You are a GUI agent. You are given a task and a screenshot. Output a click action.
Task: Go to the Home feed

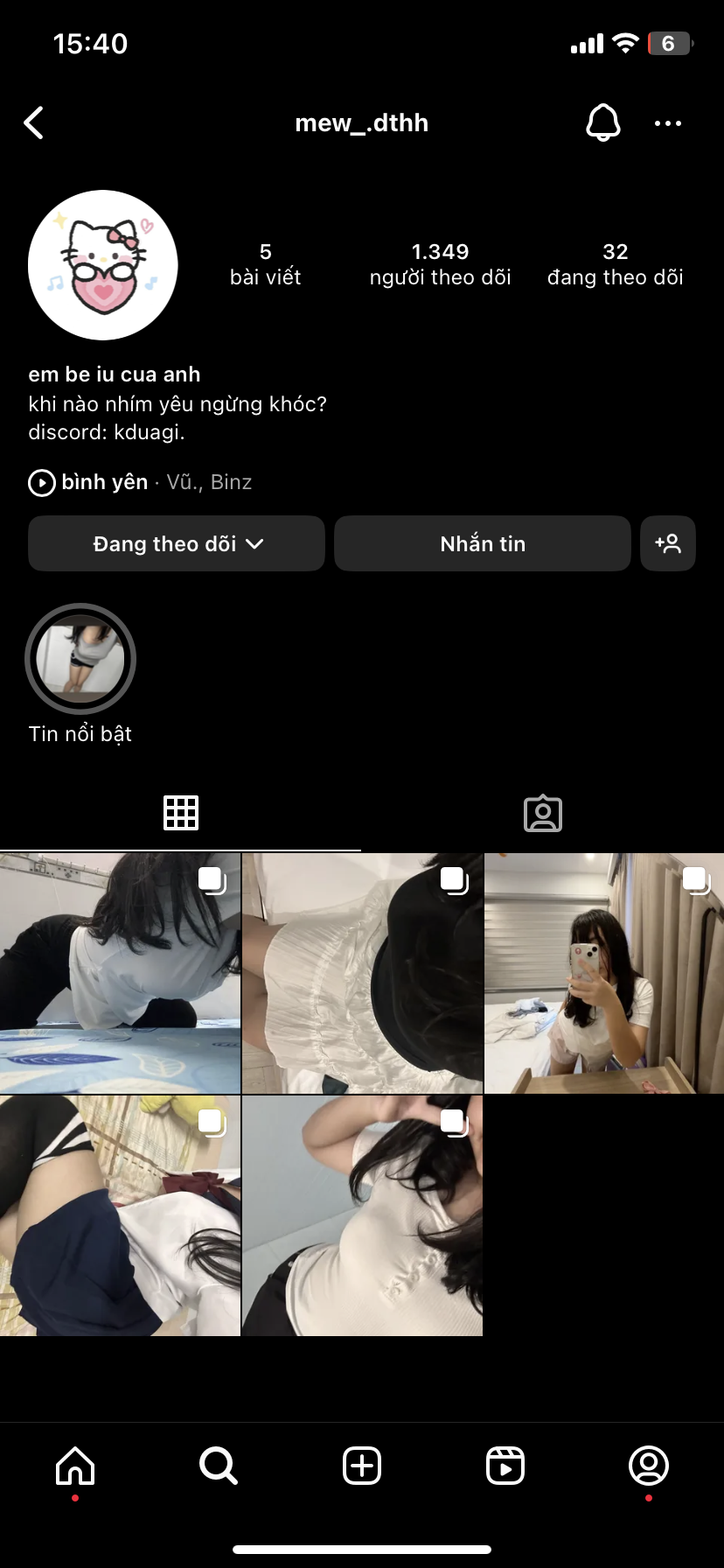coord(75,1466)
